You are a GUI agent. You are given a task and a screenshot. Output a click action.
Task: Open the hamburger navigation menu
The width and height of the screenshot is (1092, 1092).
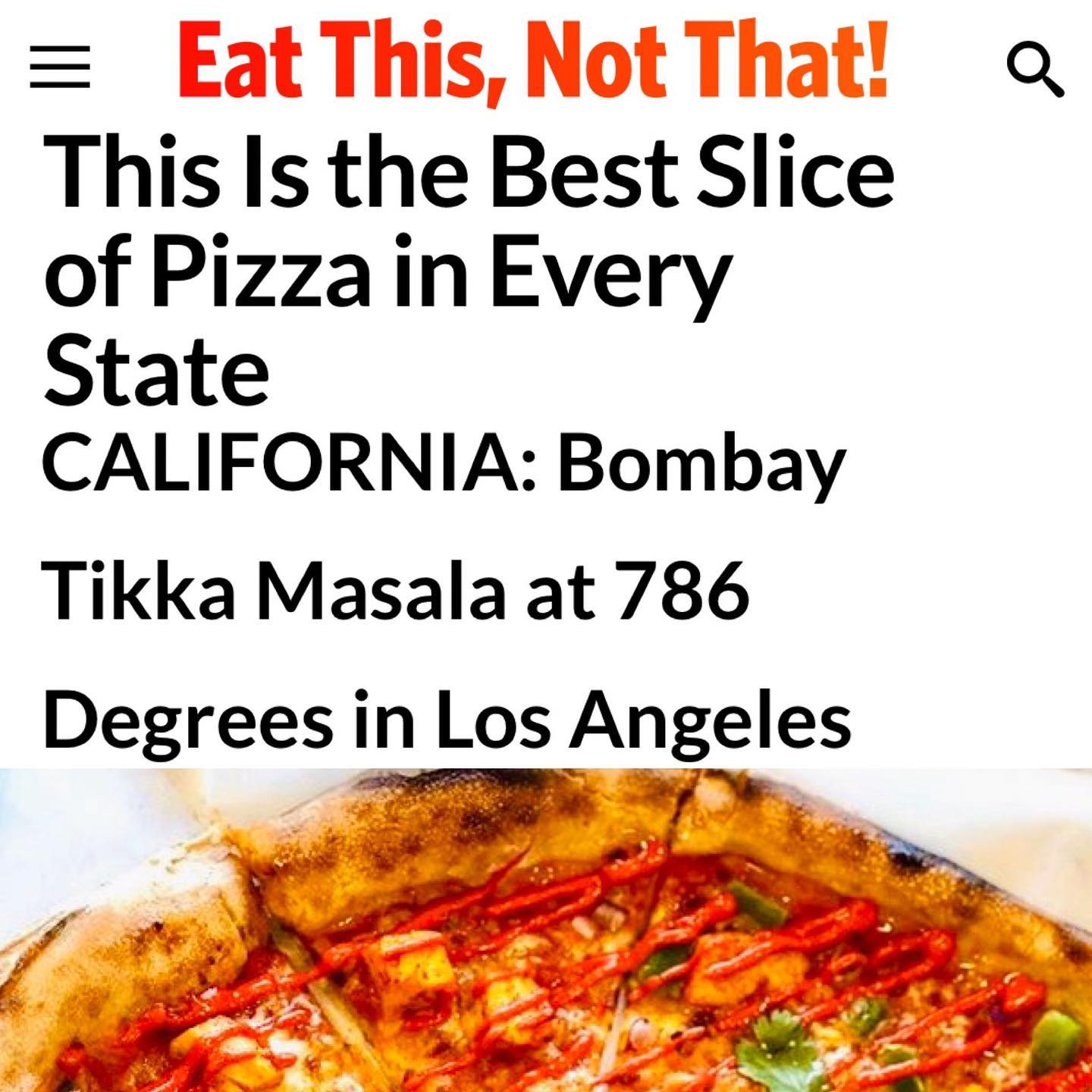(x=60, y=67)
